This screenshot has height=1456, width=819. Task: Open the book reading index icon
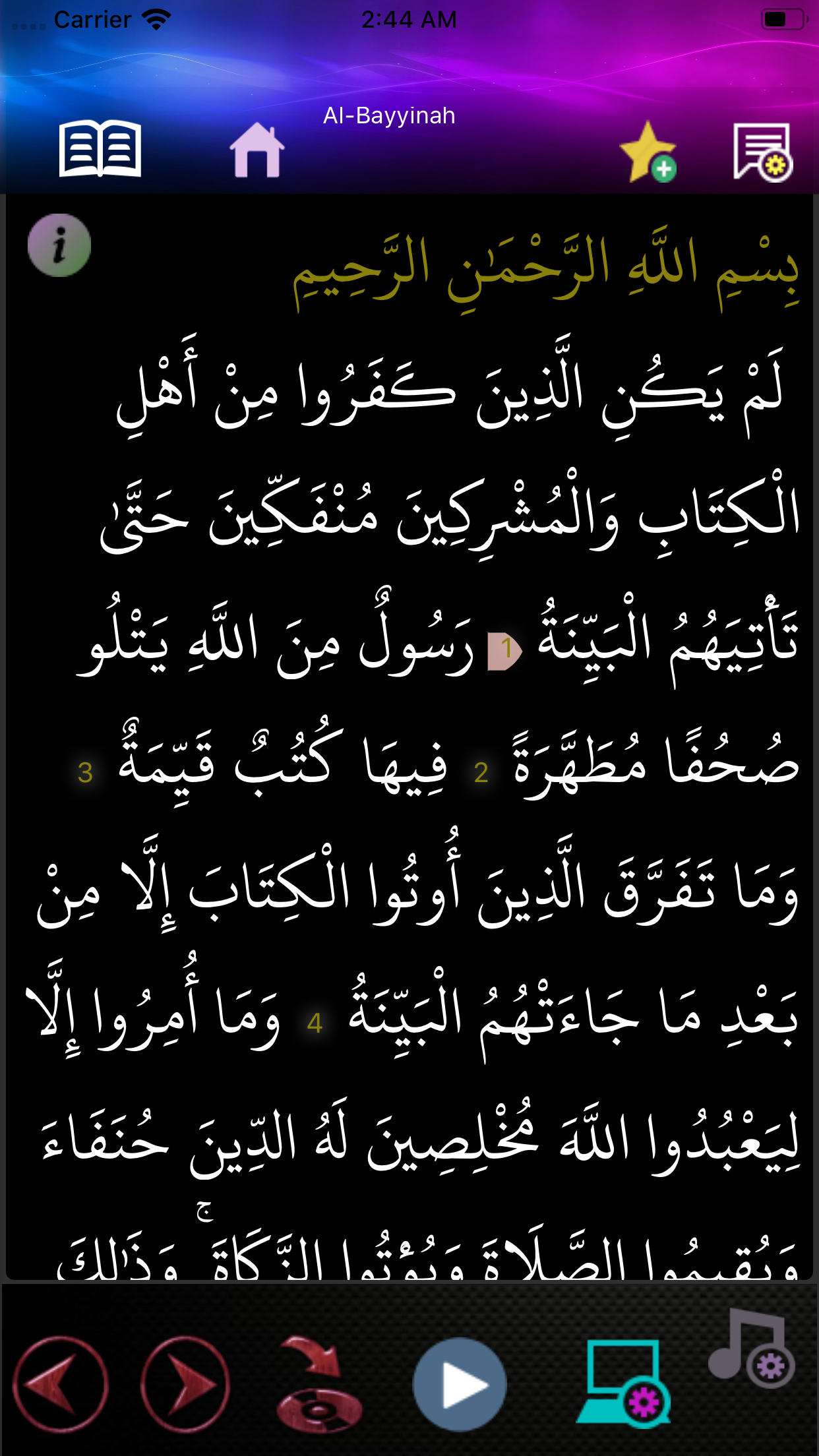[x=100, y=149]
